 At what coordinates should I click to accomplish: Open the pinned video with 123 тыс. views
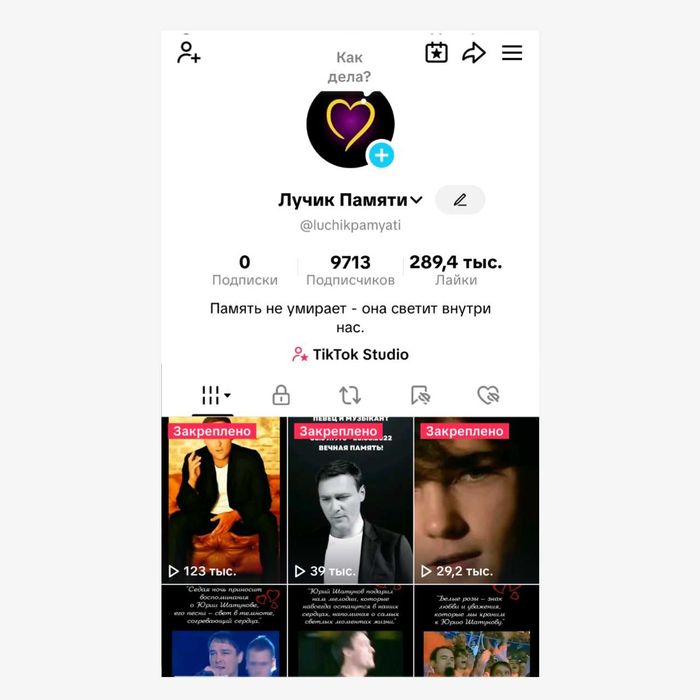(x=223, y=500)
